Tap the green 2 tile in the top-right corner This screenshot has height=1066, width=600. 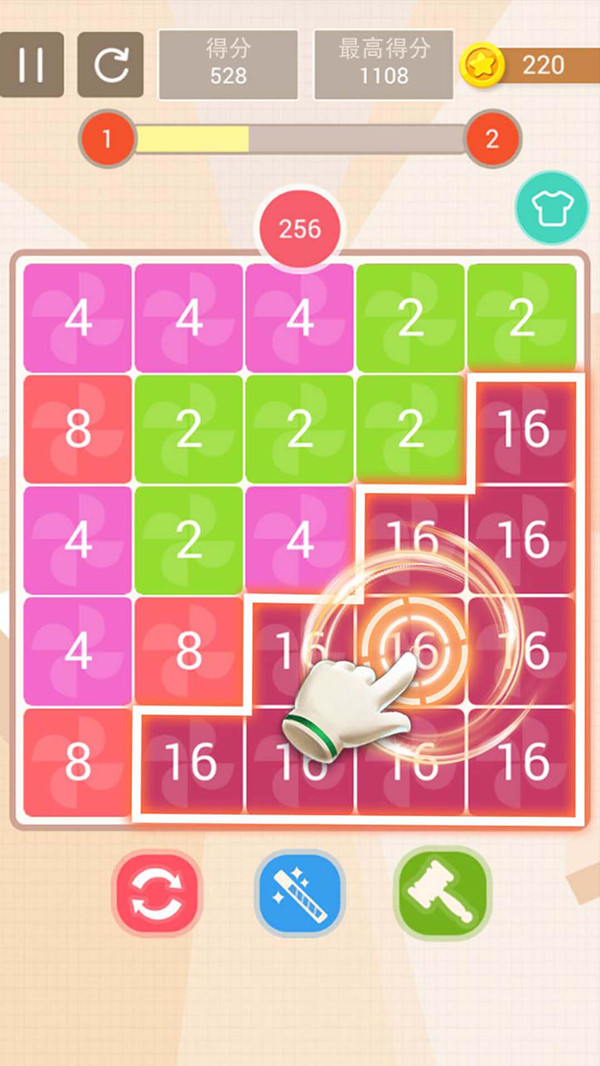[x=522, y=318]
